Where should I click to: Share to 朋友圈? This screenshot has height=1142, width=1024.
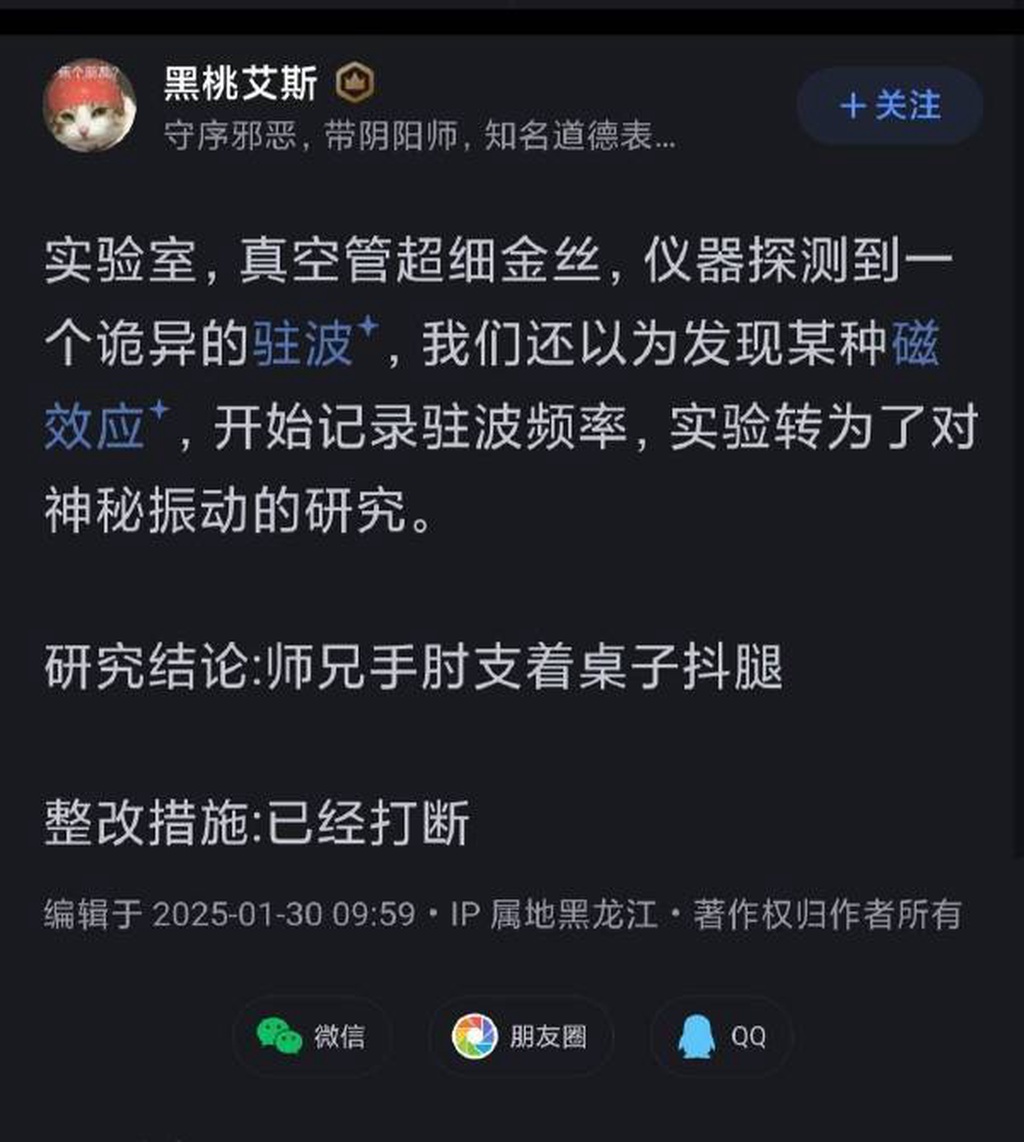520,1036
